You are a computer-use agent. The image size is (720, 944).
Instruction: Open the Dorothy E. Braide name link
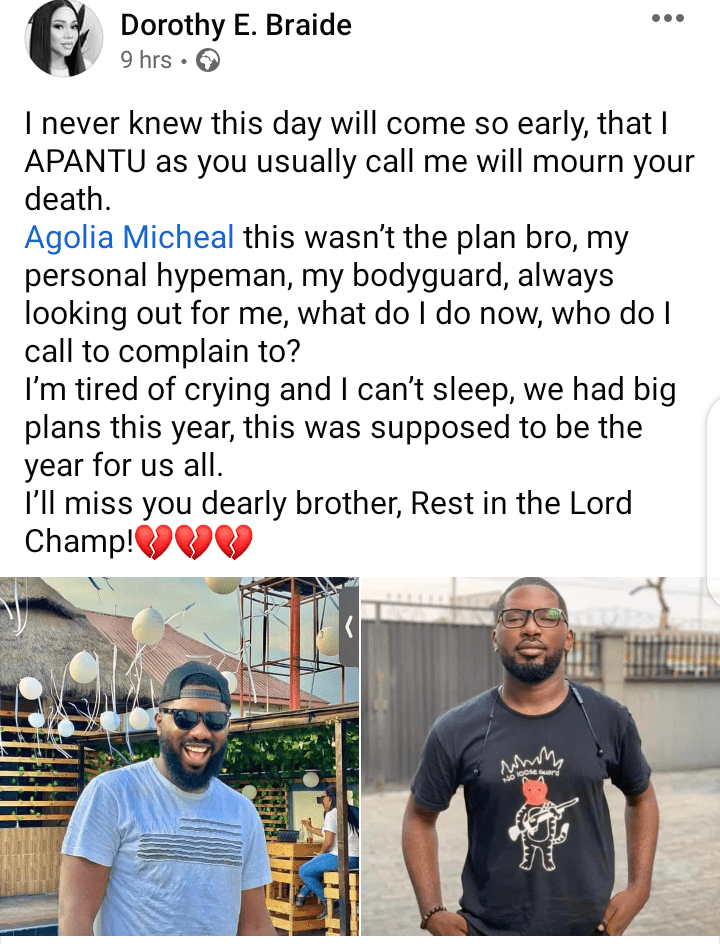236,24
